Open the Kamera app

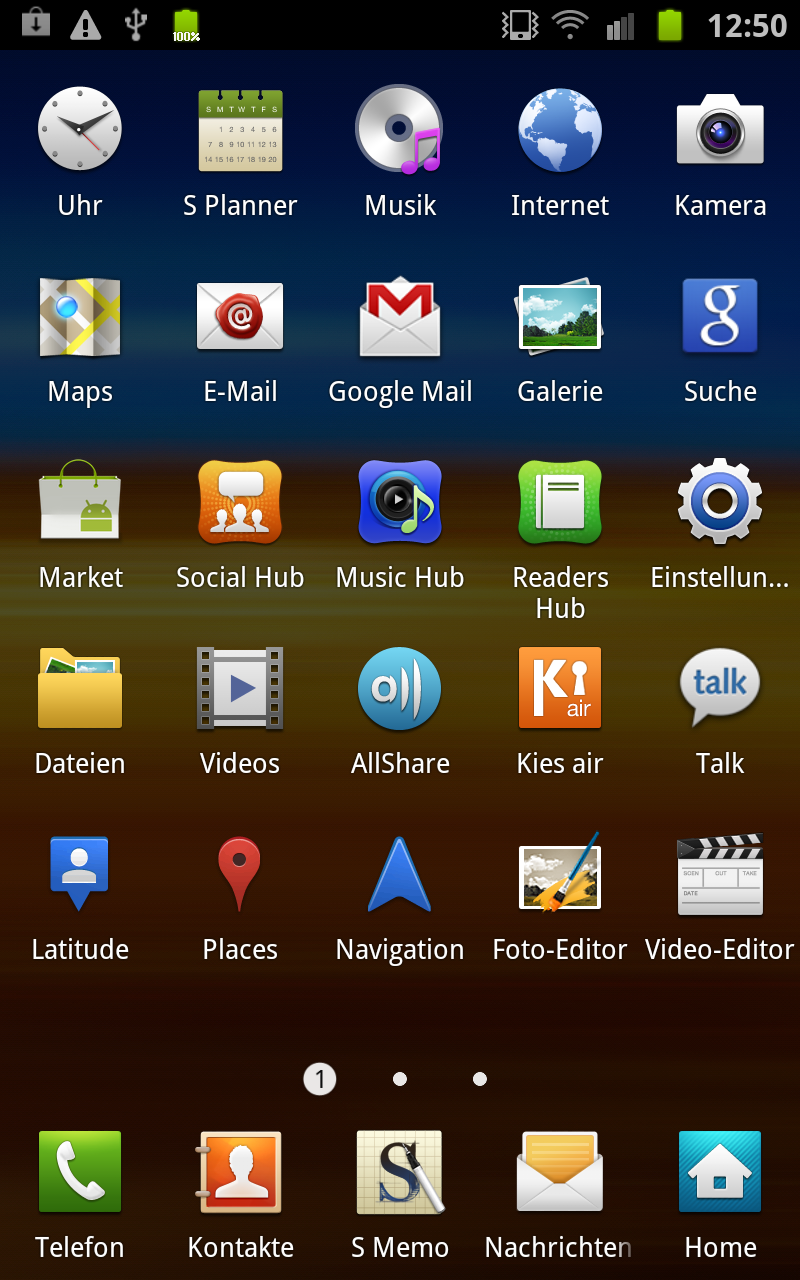click(x=720, y=130)
